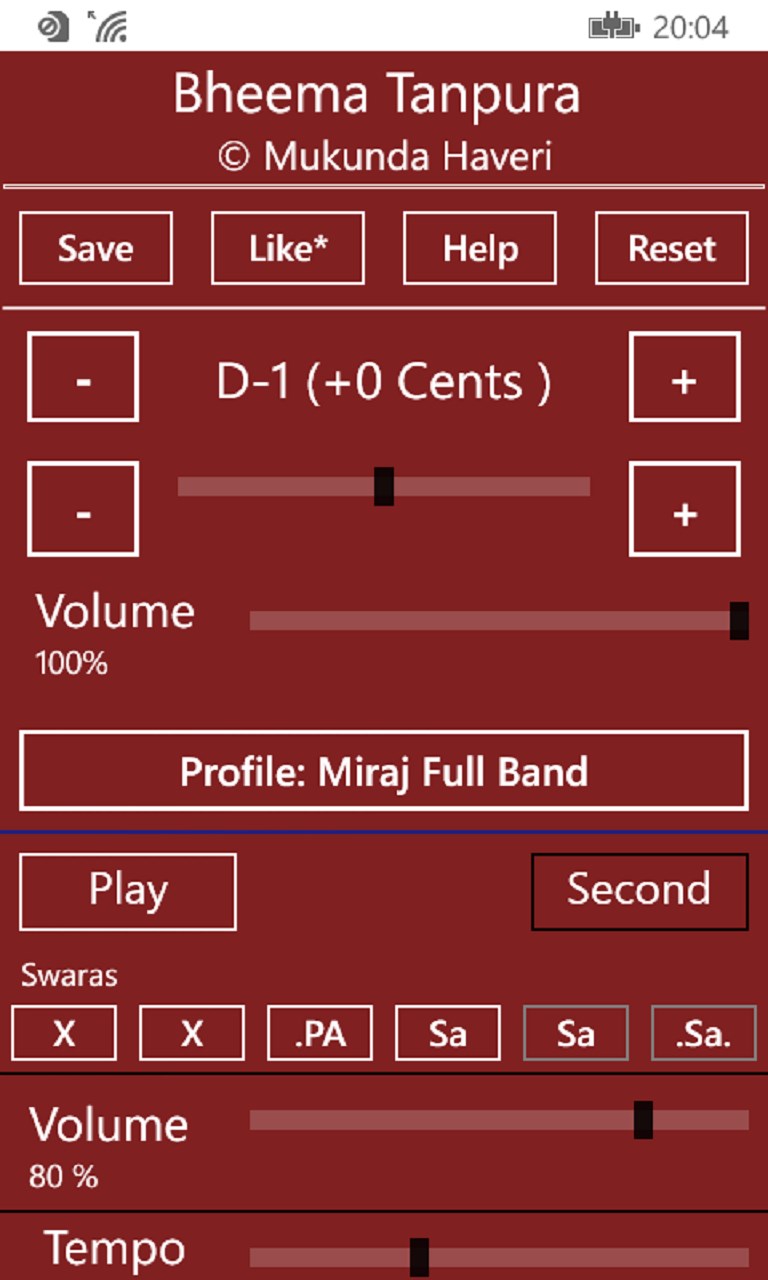Adjust the 80 % volume slider
The height and width of the screenshot is (1280, 768).
[499, 1120]
